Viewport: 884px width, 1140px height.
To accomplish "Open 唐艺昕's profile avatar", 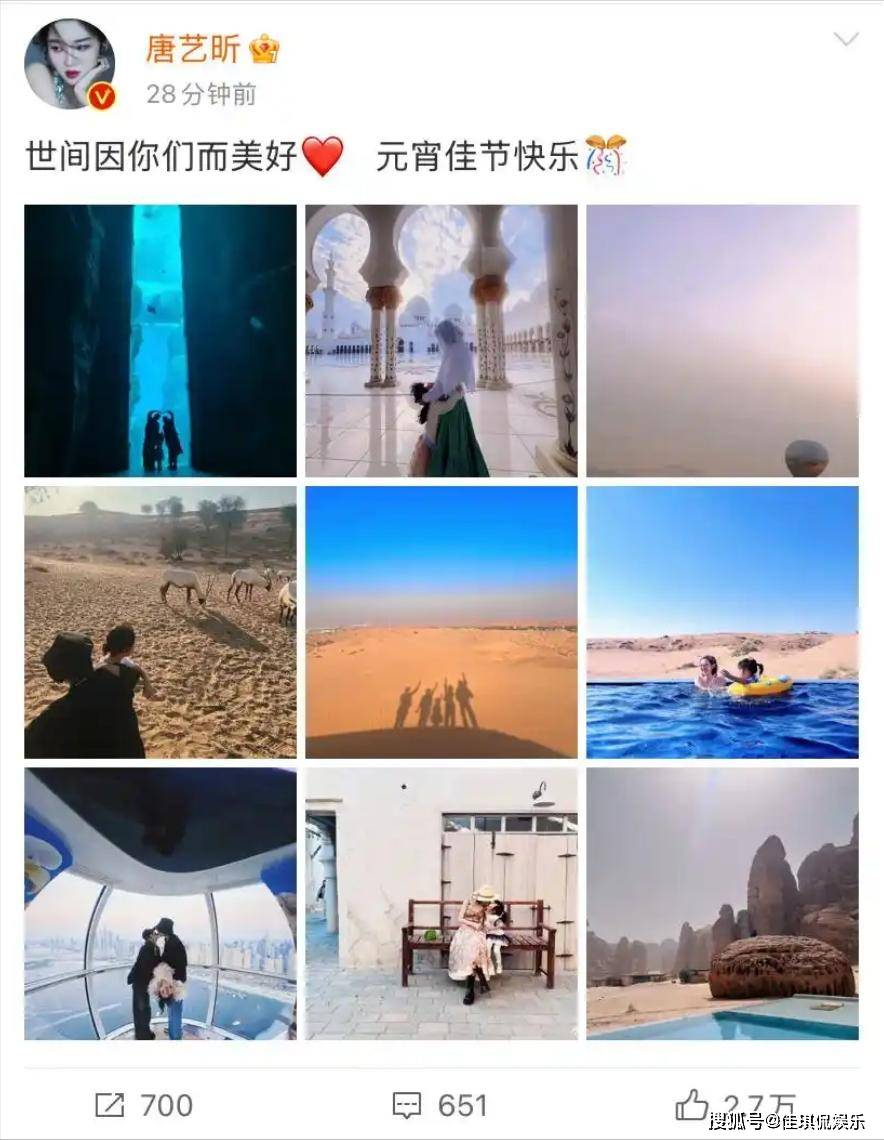I will tap(69, 64).
